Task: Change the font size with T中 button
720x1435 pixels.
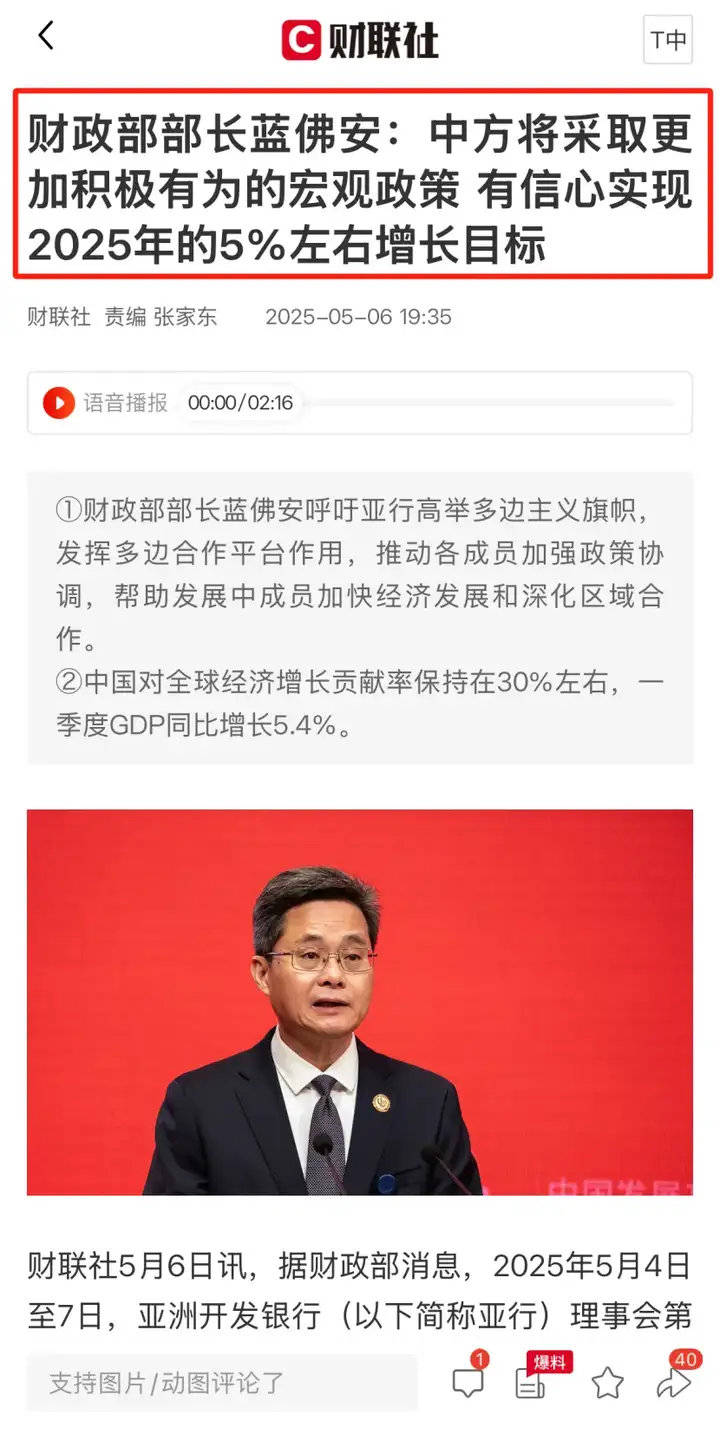Action: (667, 40)
